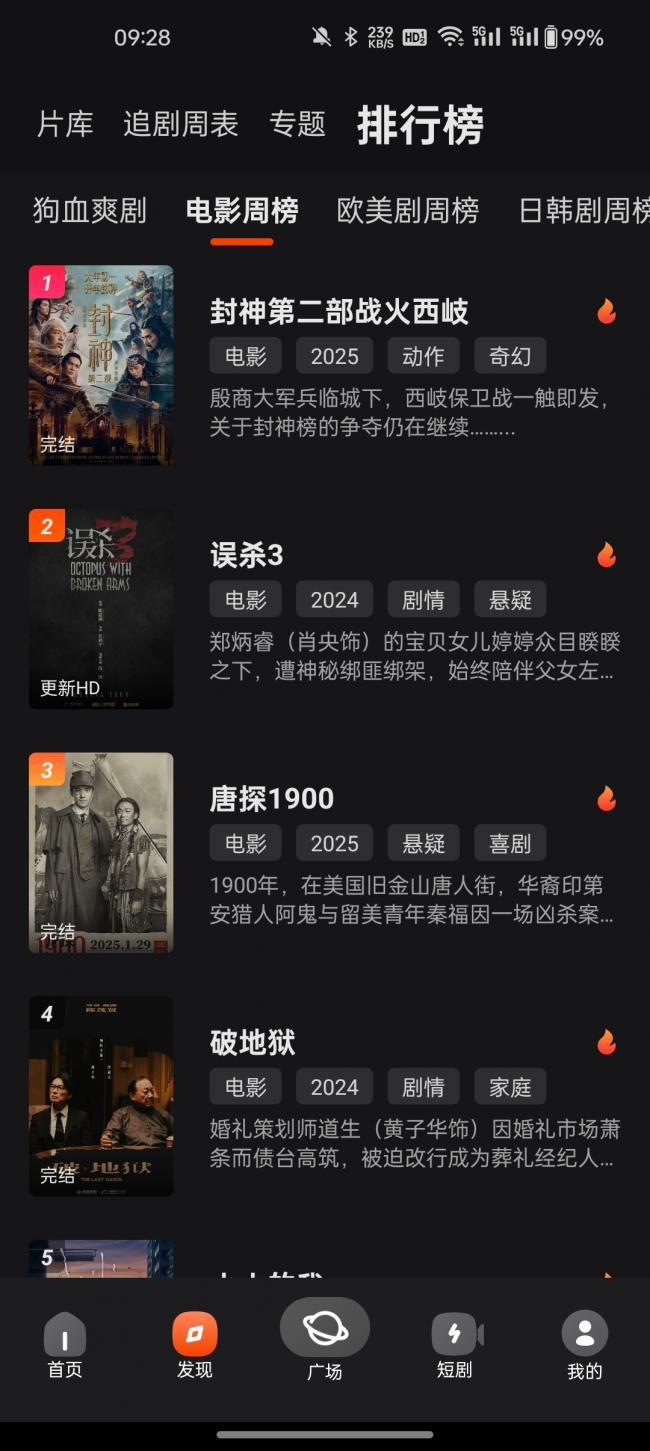Open the movie 唐探1900
This screenshot has height=1451, width=650.
pyautogui.click(x=325, y=853)
